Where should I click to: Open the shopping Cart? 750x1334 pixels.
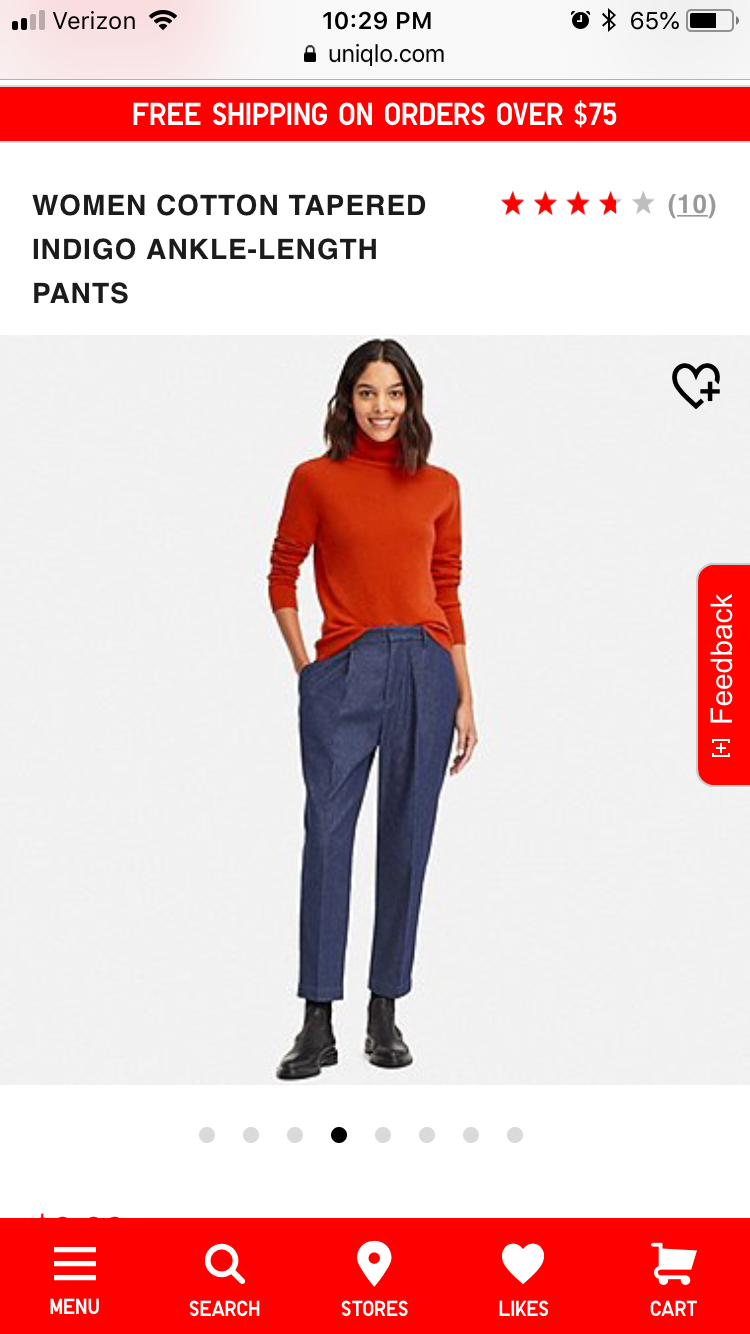(x=673, y=1279)
